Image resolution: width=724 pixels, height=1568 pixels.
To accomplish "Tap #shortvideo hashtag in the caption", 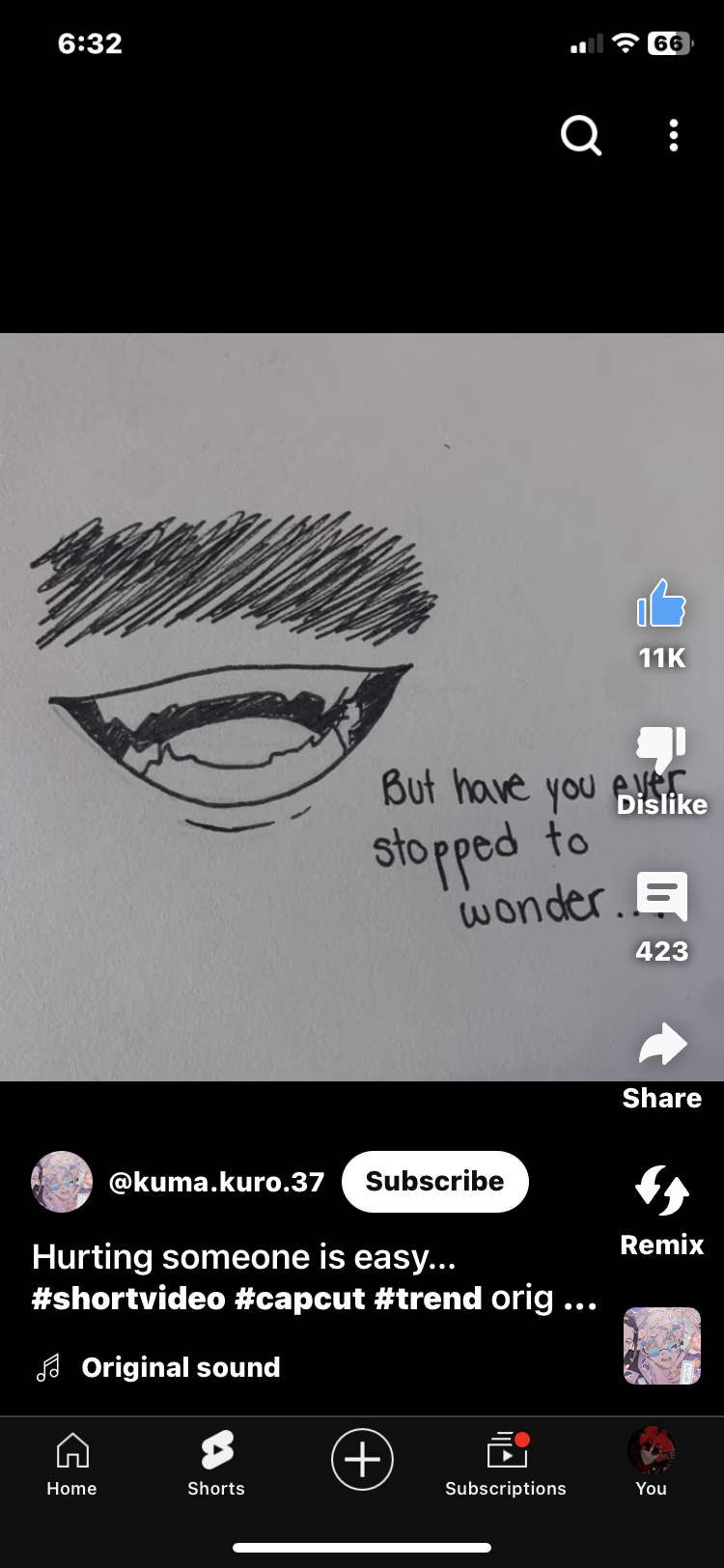I will pyautogui.click(x=128, y=1299).
